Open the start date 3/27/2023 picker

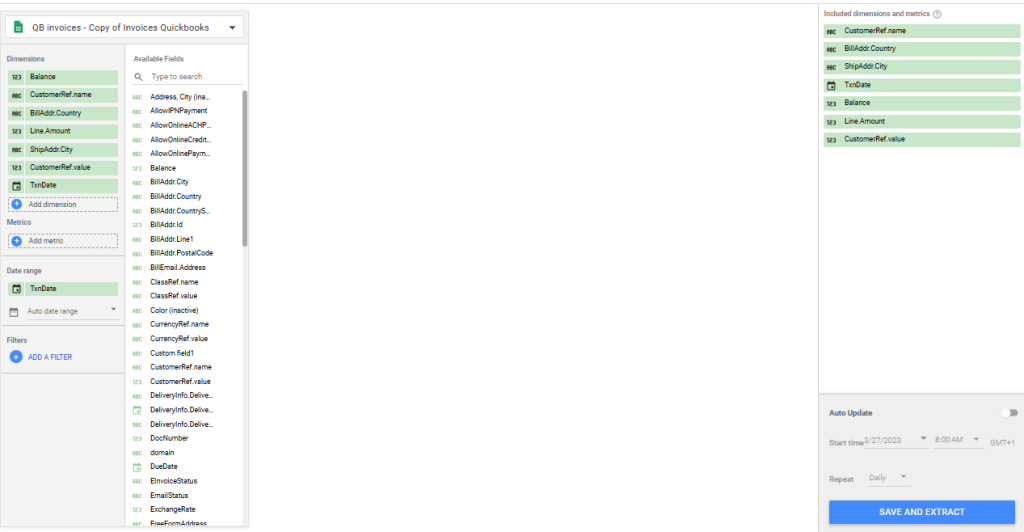click(x=895, y=440)
